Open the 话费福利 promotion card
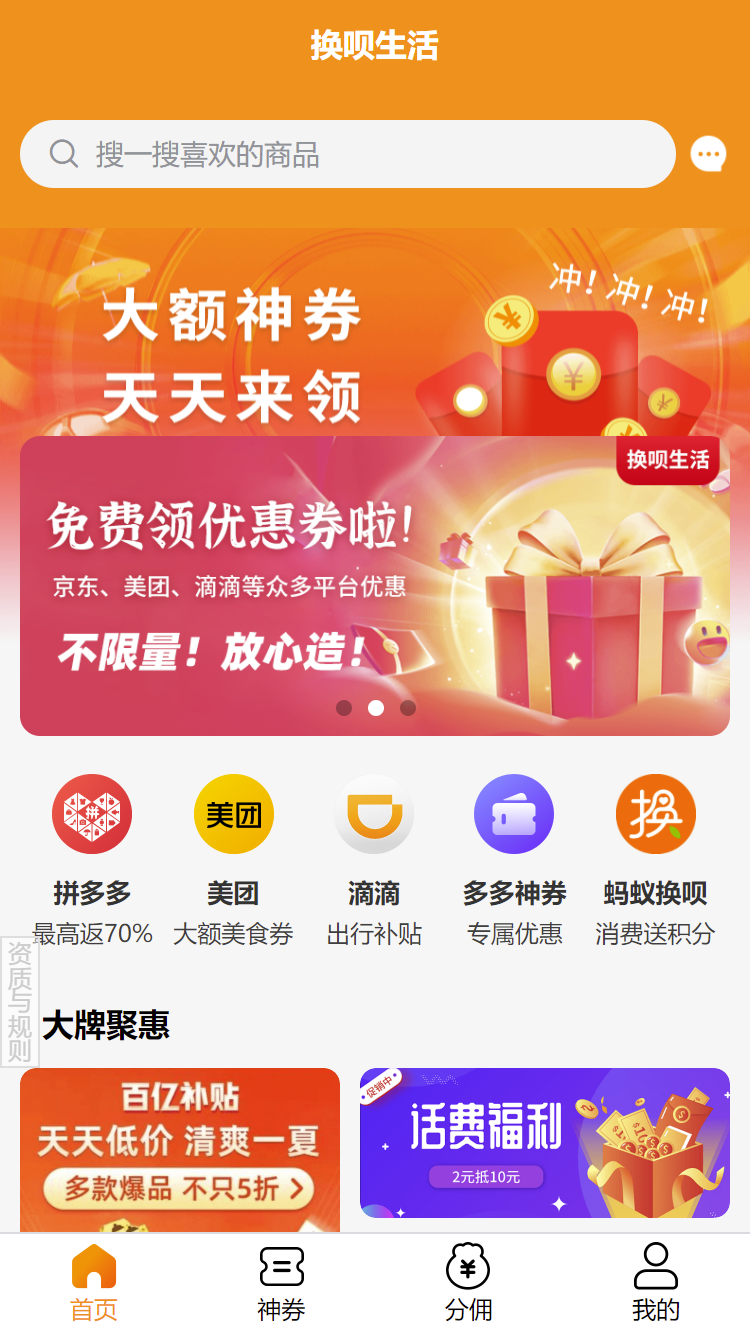 coord(545,1142)
